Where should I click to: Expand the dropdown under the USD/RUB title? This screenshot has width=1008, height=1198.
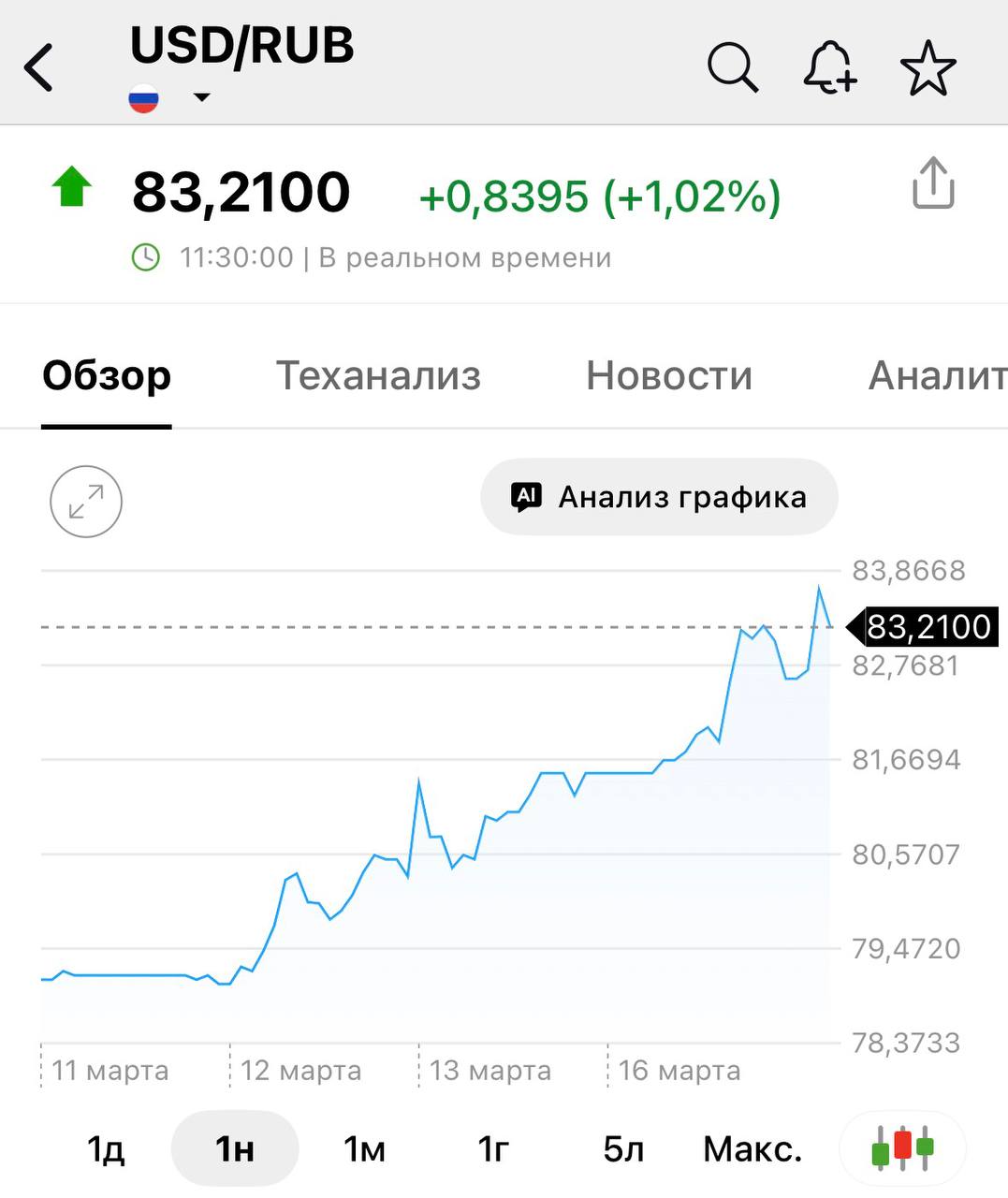point(201,97)
